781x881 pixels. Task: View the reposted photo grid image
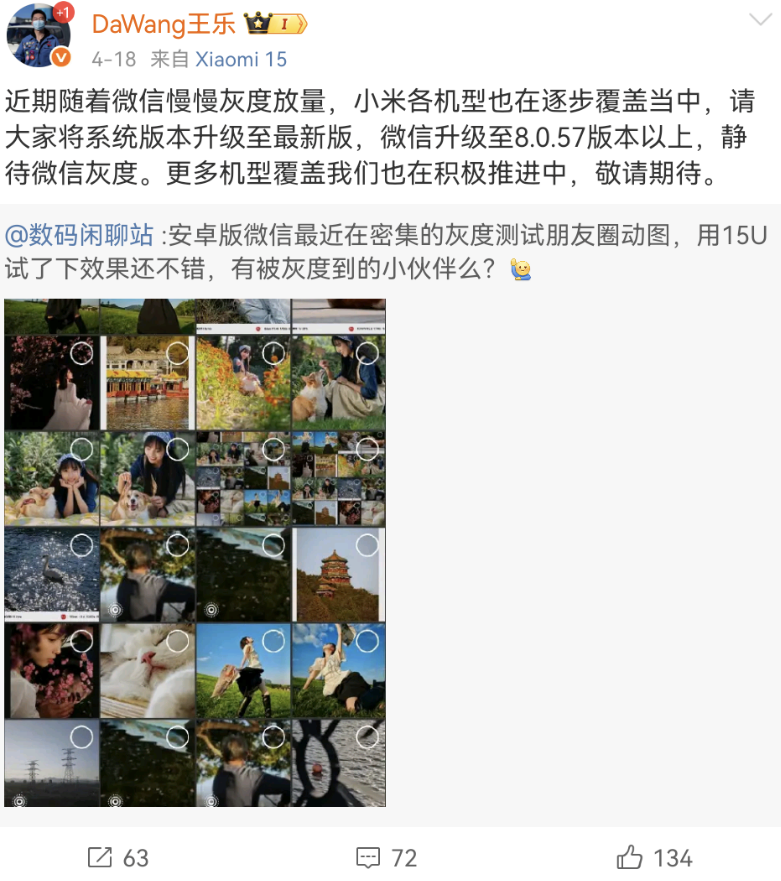pyautogui.click(x=195, y=552)
